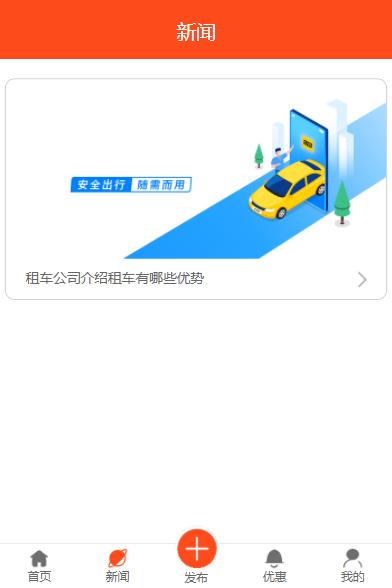Tap the 发布 plus button
392x588 pixels.
197,549
